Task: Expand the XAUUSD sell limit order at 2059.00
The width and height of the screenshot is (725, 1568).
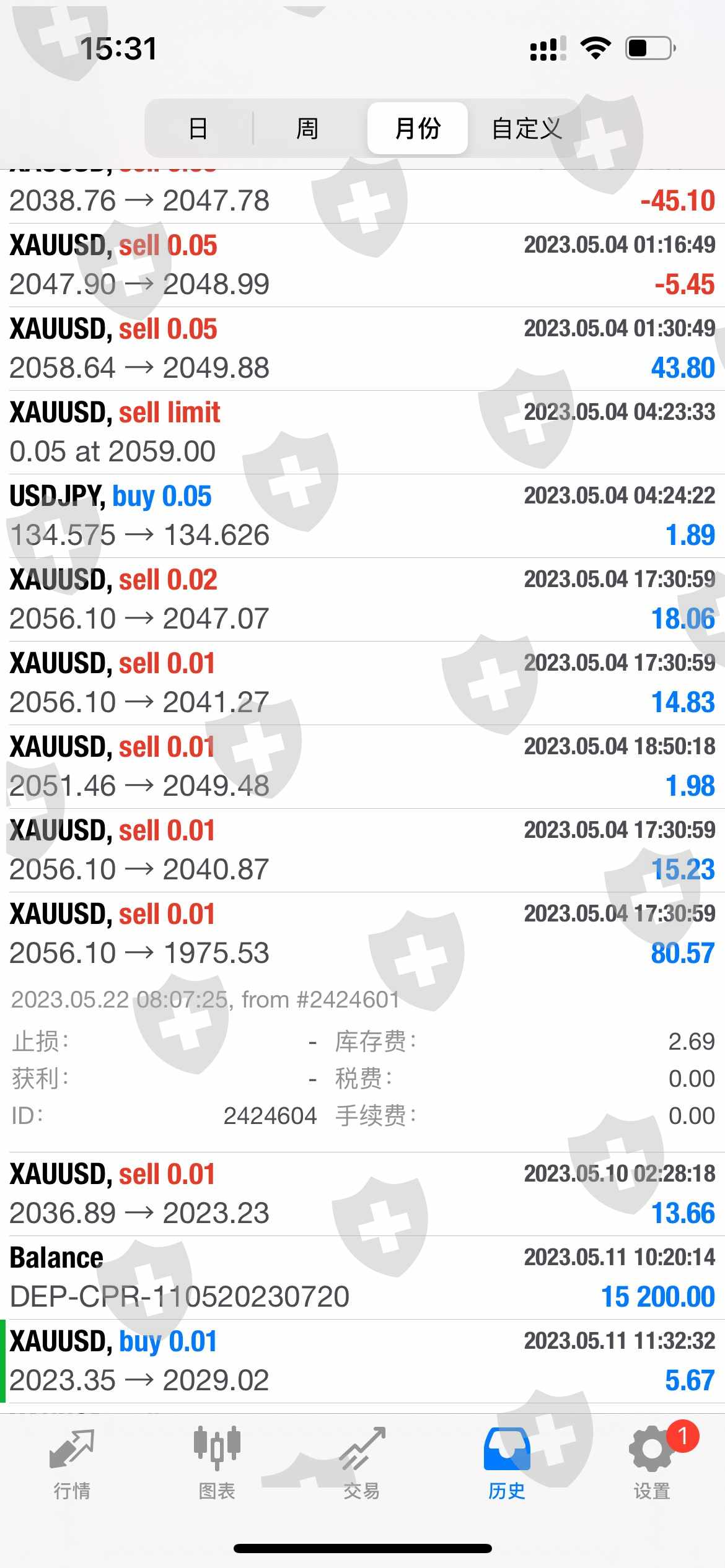Action: [362, 432]
